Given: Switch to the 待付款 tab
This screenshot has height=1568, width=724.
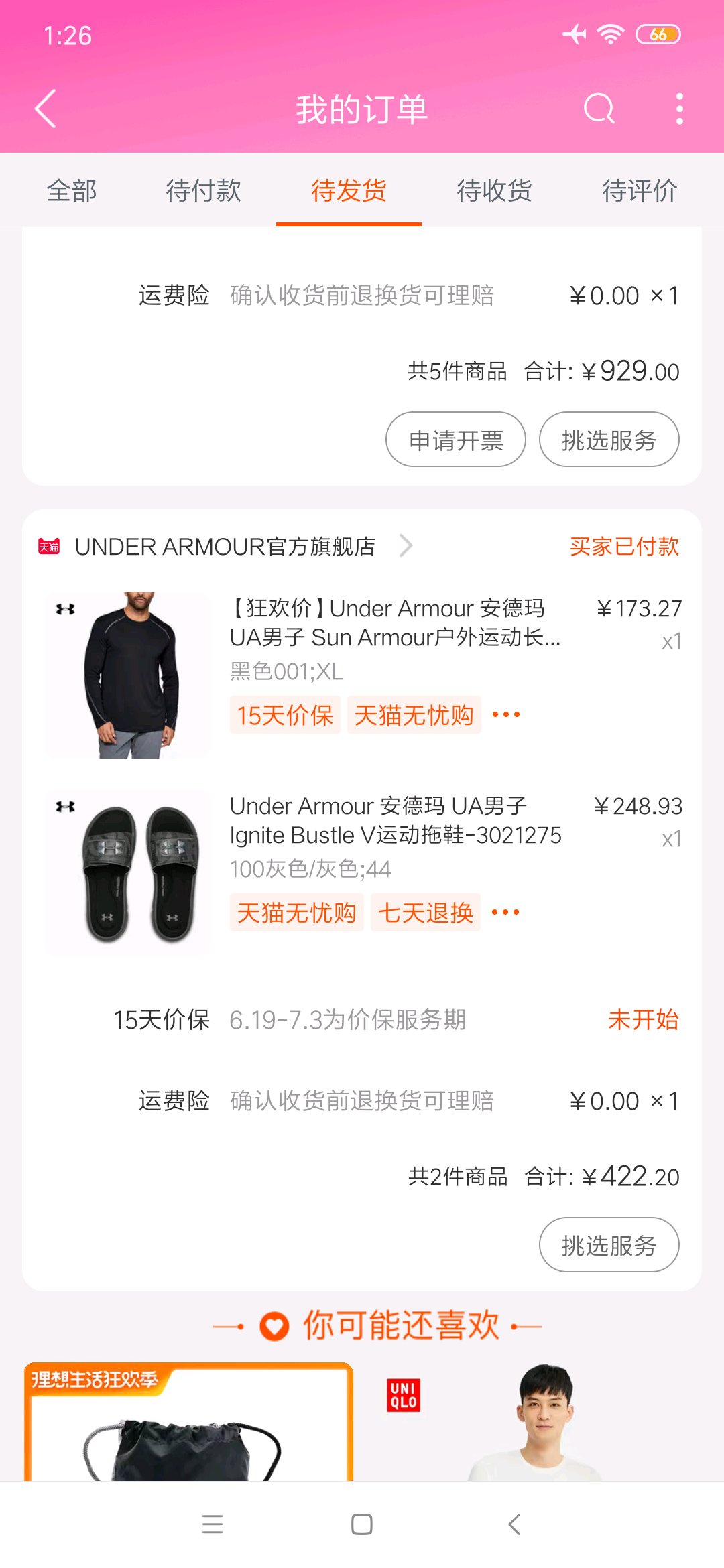Looking at the screenshot, I should 203,191.
